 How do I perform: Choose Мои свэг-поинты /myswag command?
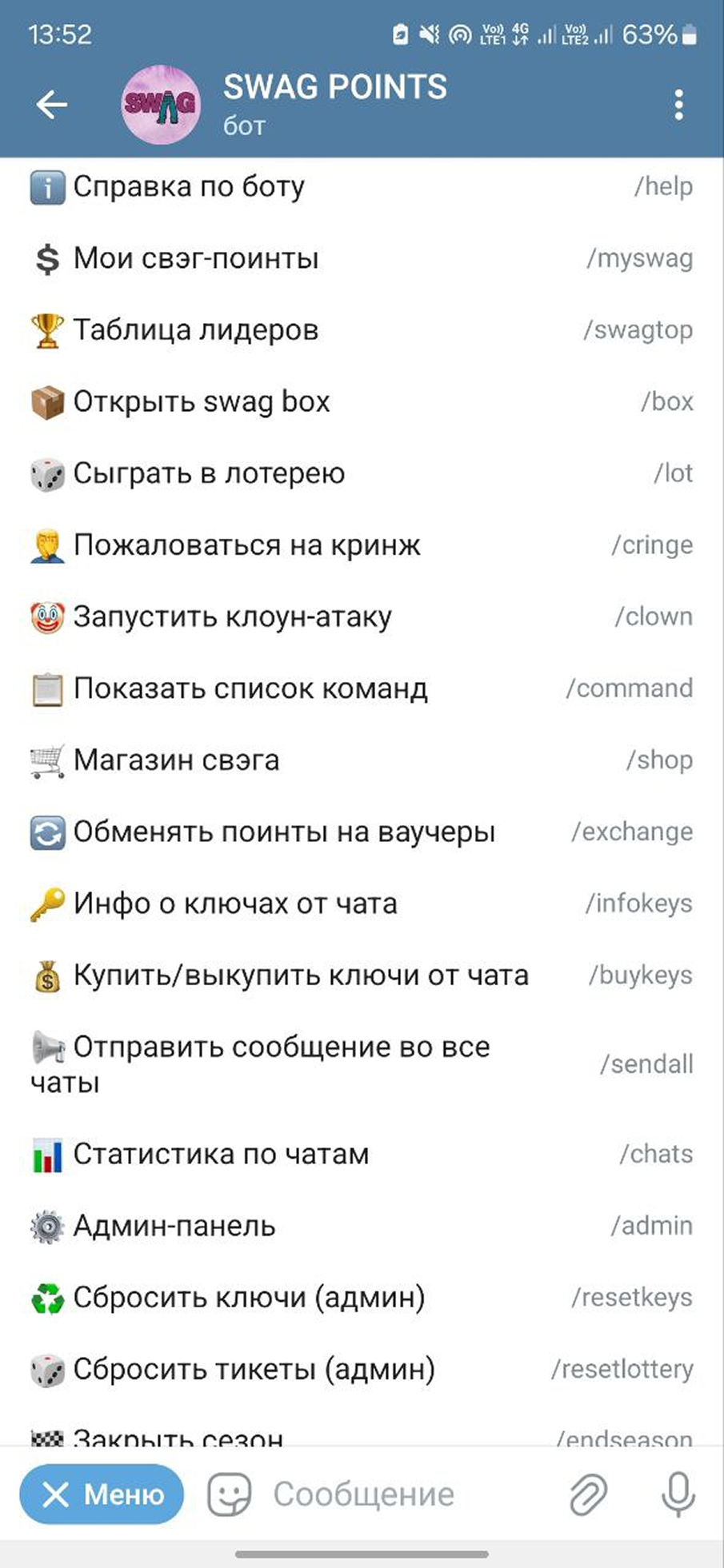pyautogui.click(x=362, y=258)
